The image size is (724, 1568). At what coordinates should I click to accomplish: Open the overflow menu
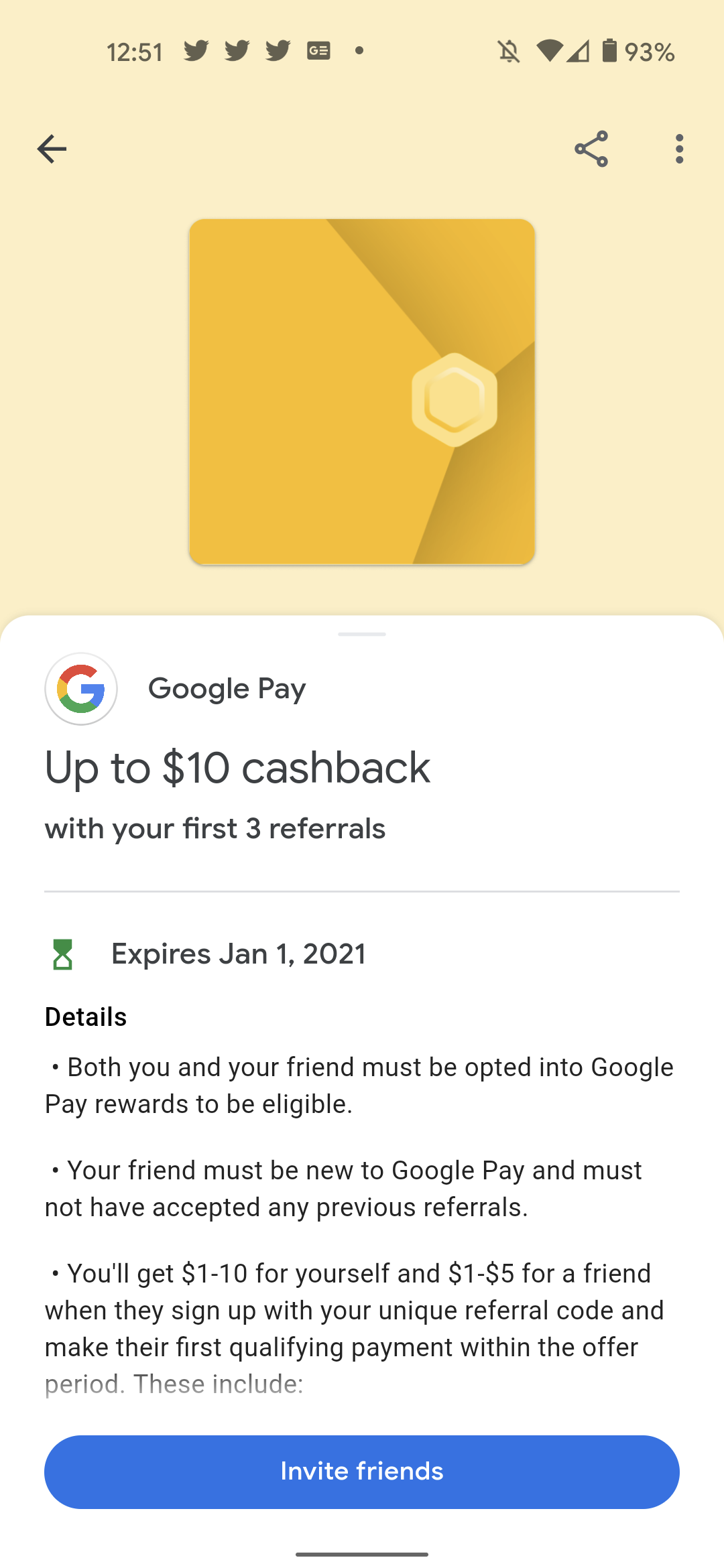[x=679, y=149]
